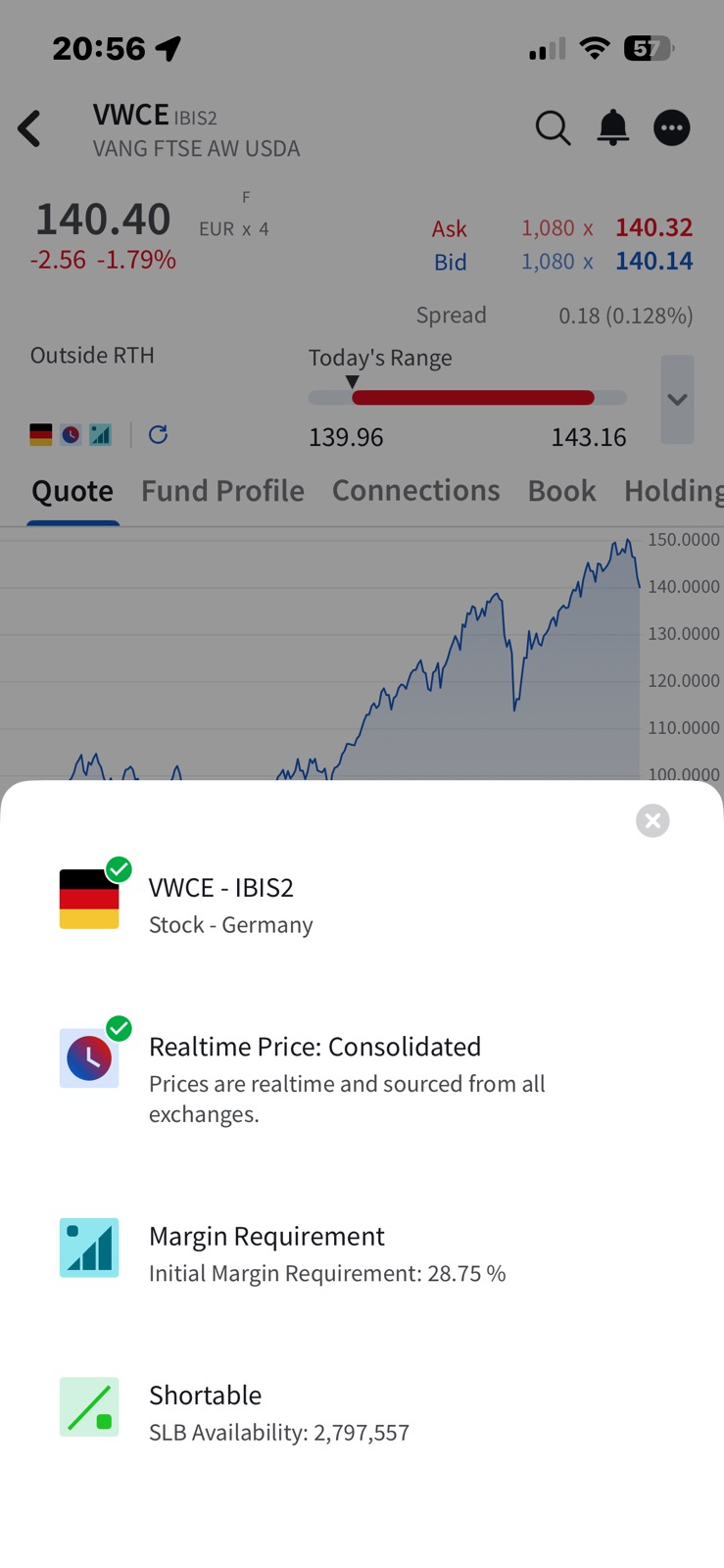724x1568 pixels.
Task: Tap the German flag status icon
Action: point(89,897)
